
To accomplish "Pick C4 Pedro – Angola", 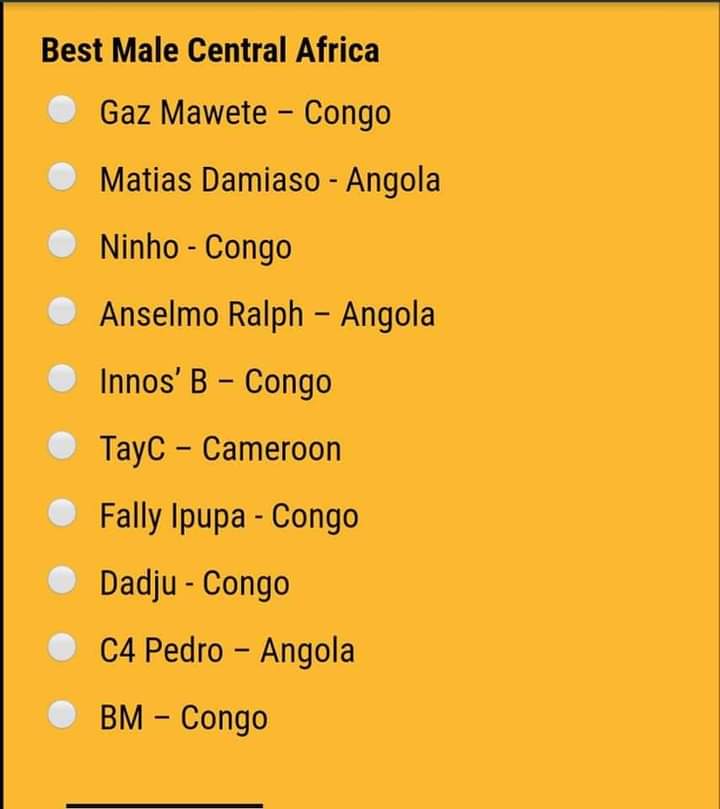I will coord(63,648).
